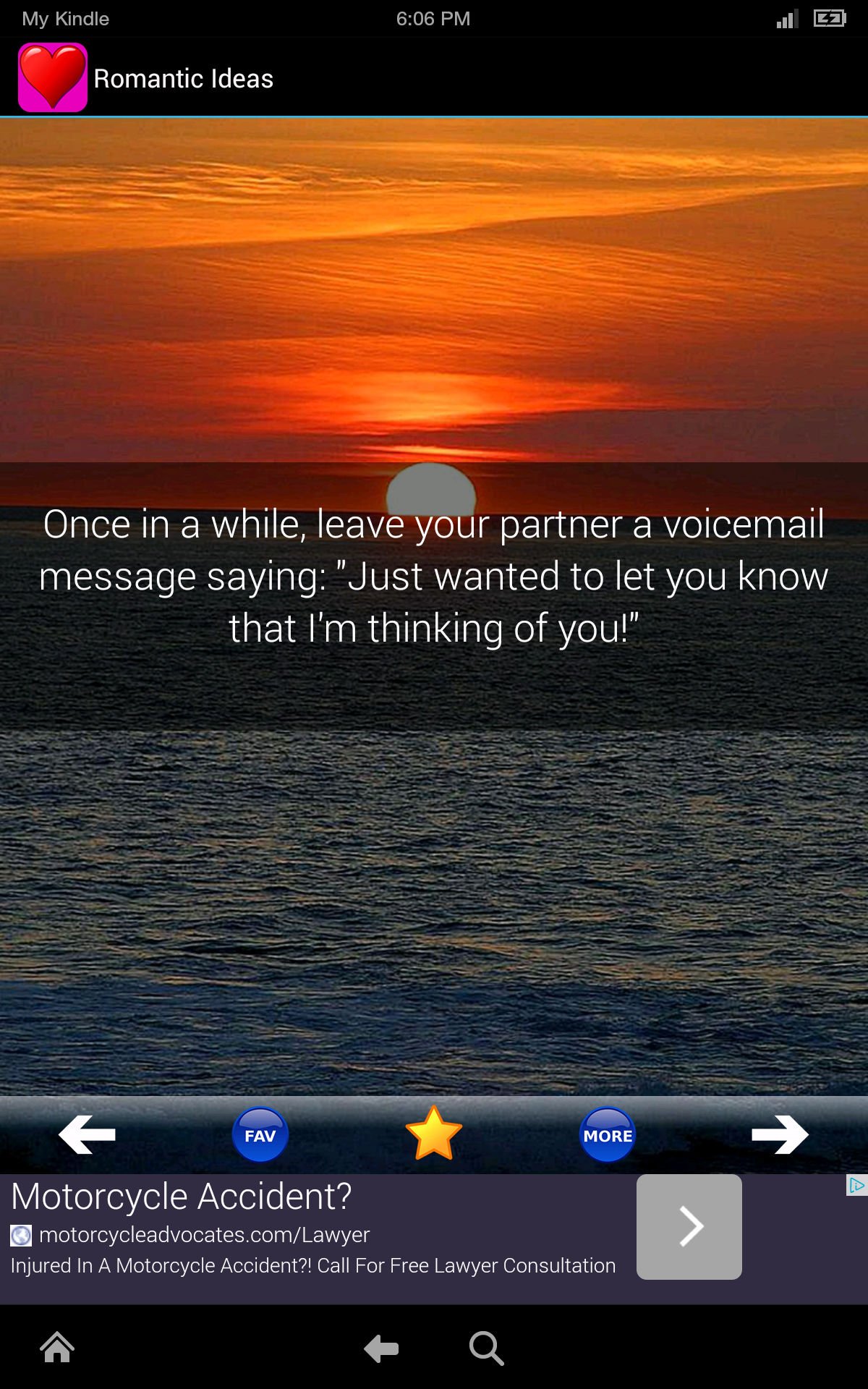The image size is (868, 1389).
Task: Visit the motorcycleadvocates.com/Lawyer link
Action: (x=204, y=1235)
